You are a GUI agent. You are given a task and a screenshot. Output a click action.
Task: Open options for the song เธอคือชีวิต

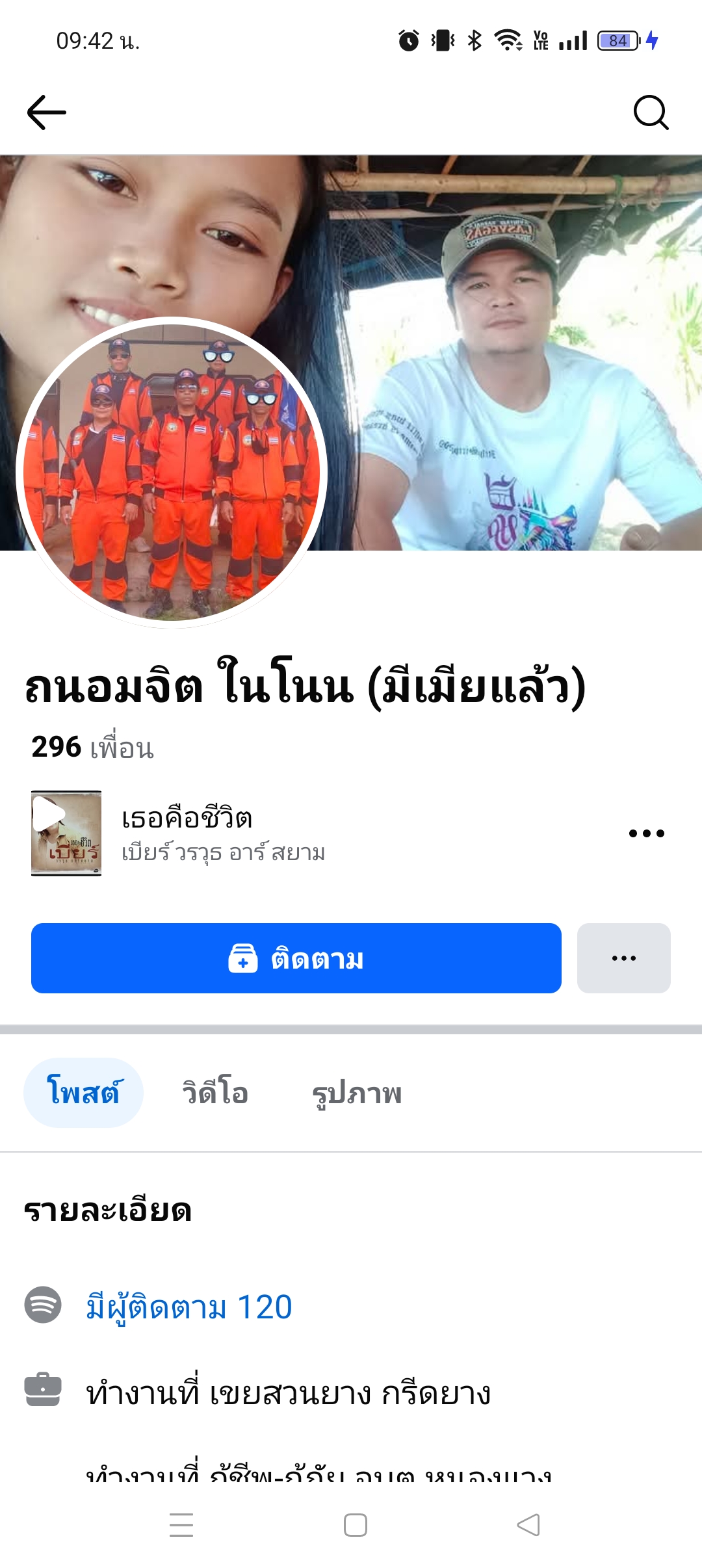tap(646, 833)
